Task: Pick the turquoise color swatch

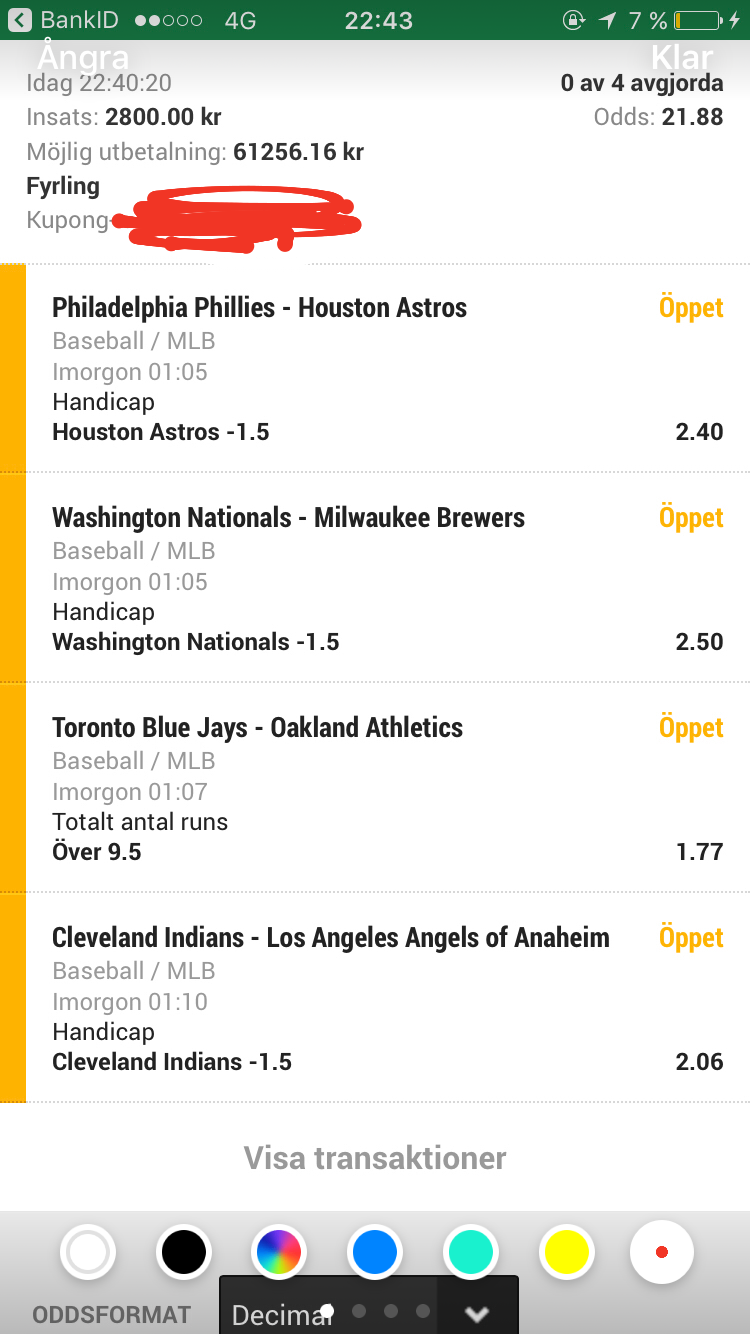Action: [x=471, y=1252]
